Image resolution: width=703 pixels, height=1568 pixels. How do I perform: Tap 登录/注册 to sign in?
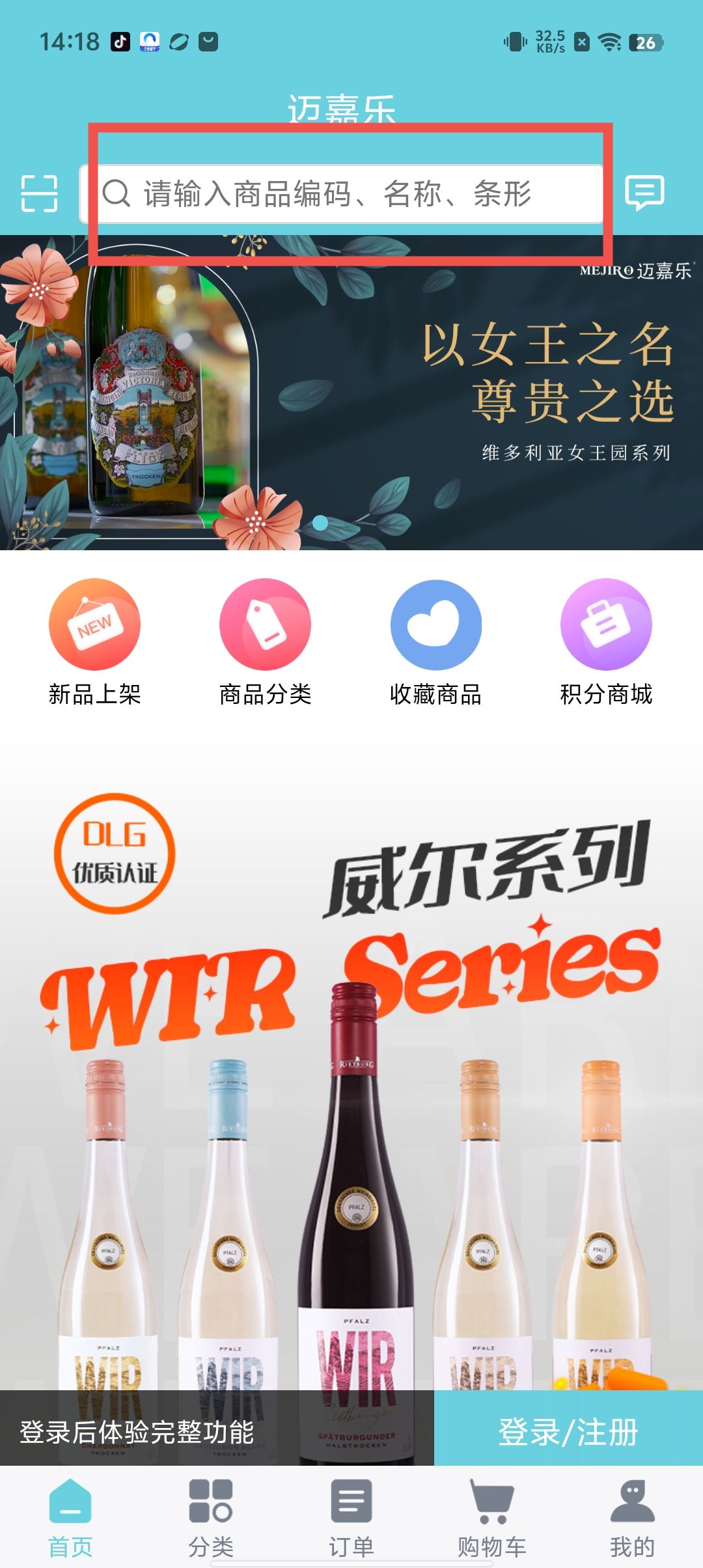(568, 1432)
